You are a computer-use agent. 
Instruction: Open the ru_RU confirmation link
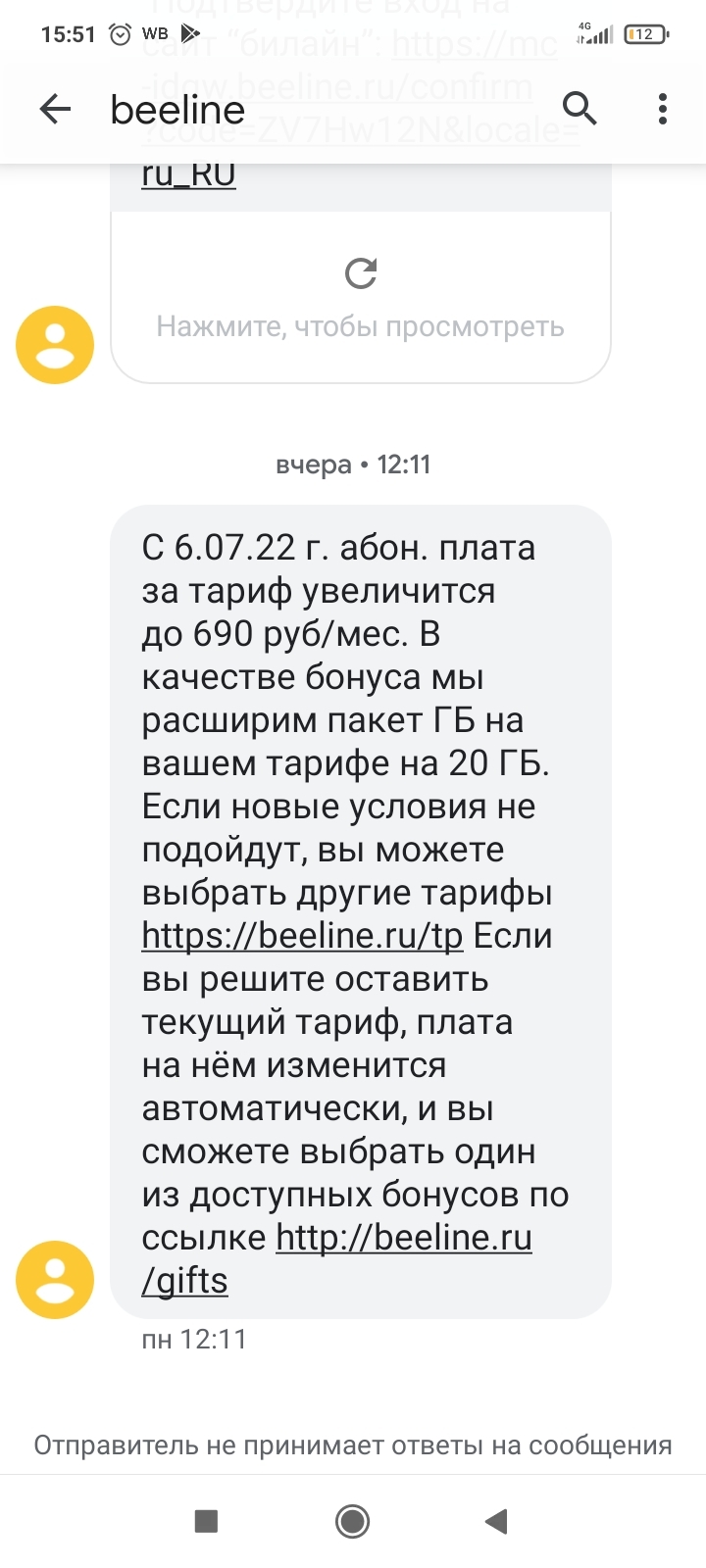pos(188,174)
